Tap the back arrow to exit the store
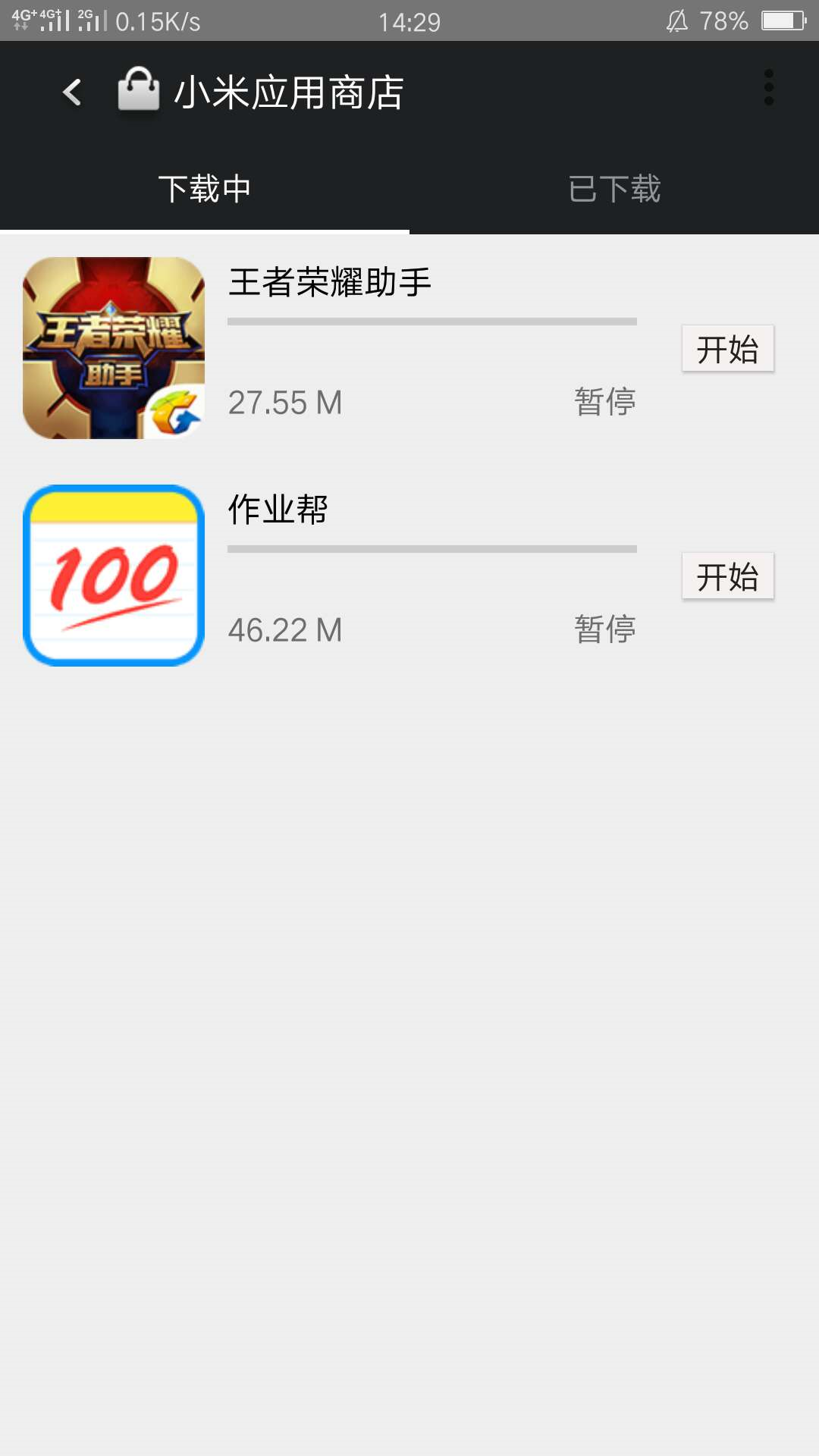The width and height of the screenshot is (819, 1456). pos(71,91)
